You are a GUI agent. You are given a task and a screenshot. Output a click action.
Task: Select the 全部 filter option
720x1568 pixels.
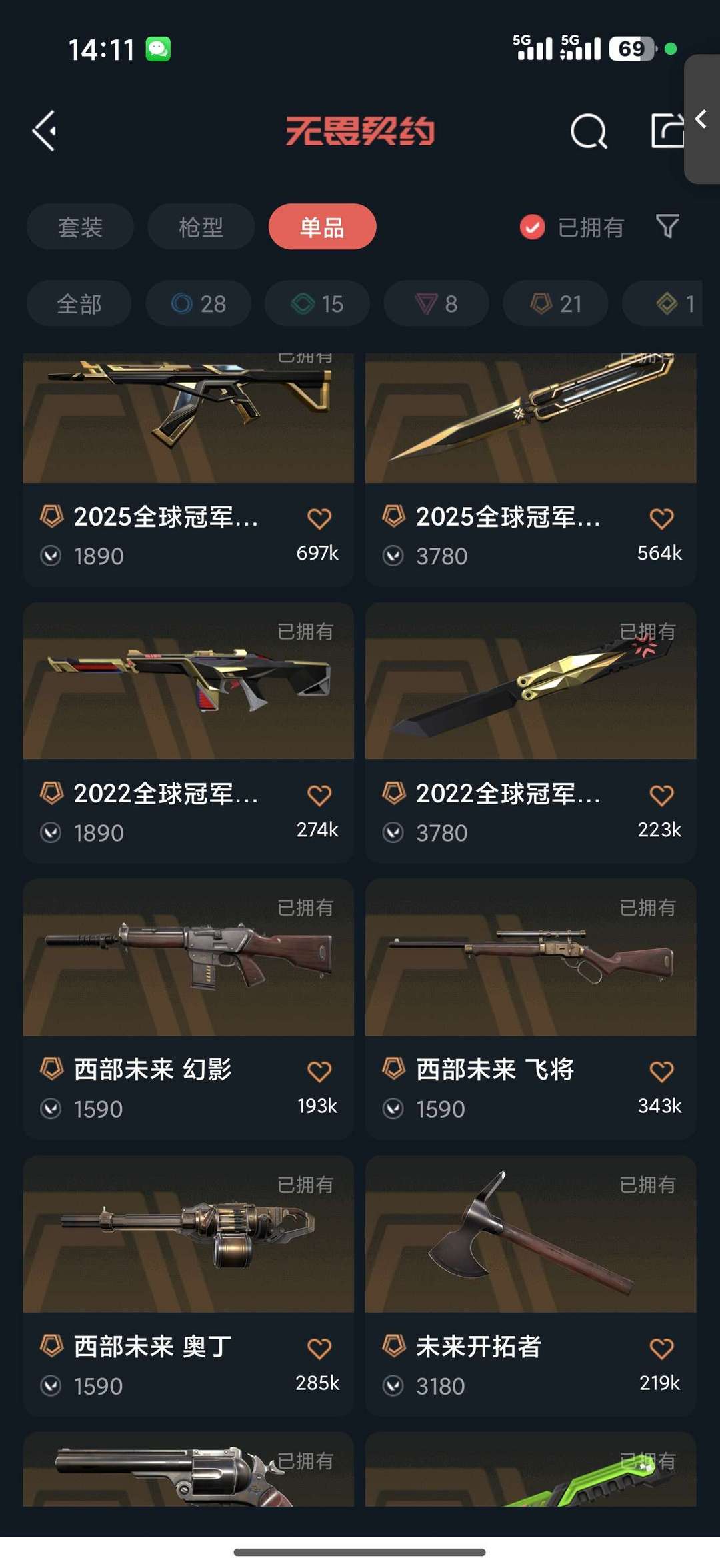(78, 303)
